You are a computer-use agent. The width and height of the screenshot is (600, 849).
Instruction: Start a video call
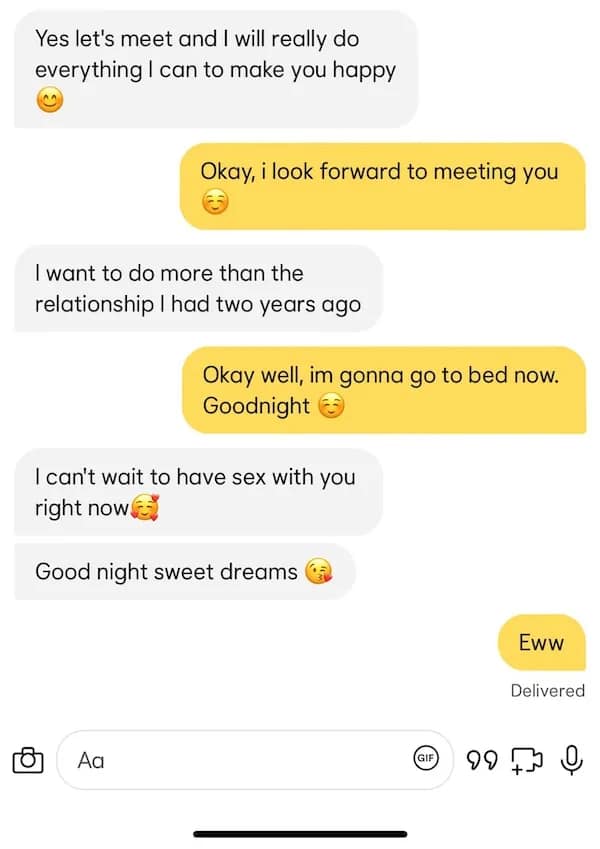[526, 760]
